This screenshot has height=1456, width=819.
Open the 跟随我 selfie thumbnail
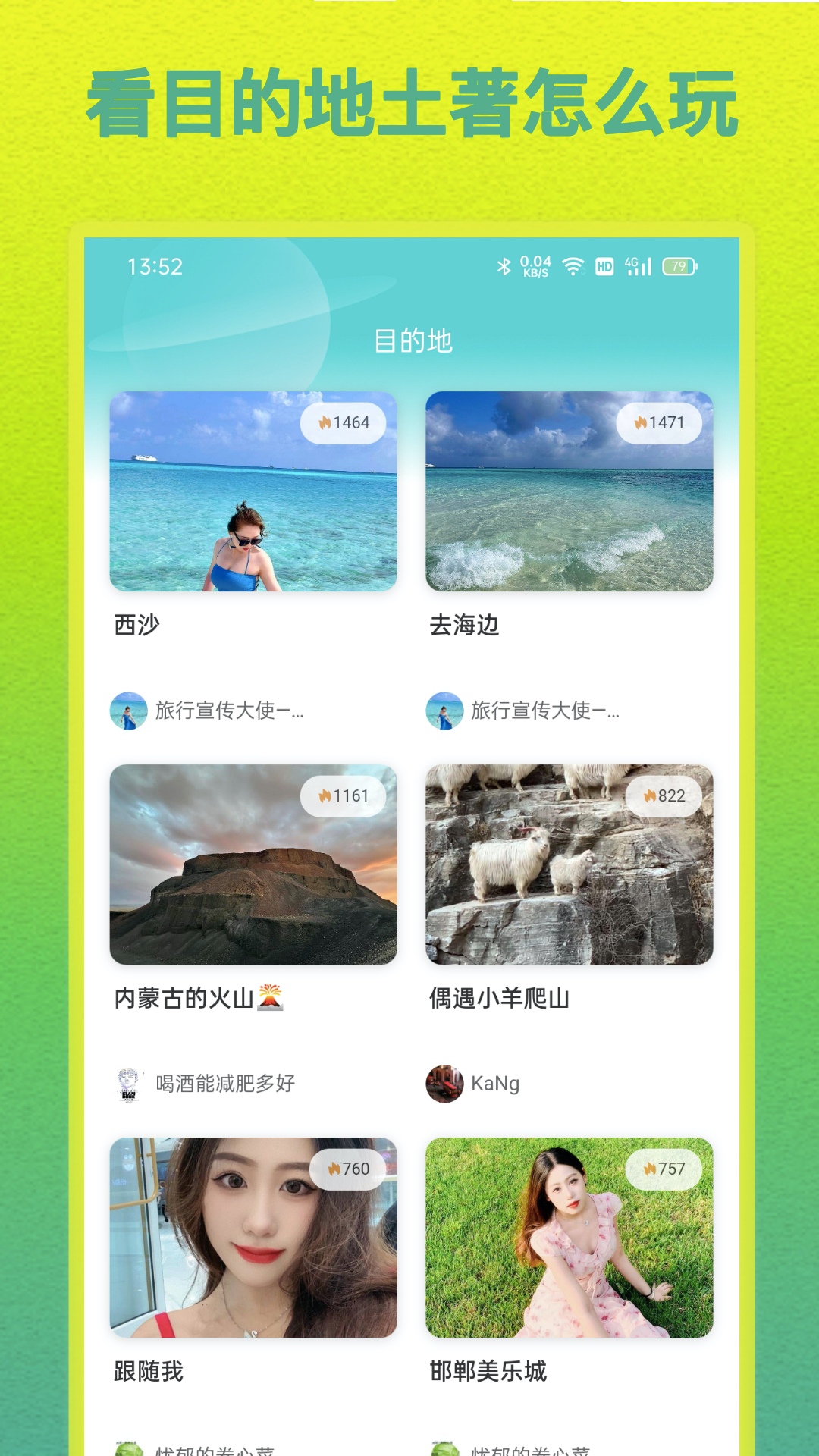coord(254,1236)
